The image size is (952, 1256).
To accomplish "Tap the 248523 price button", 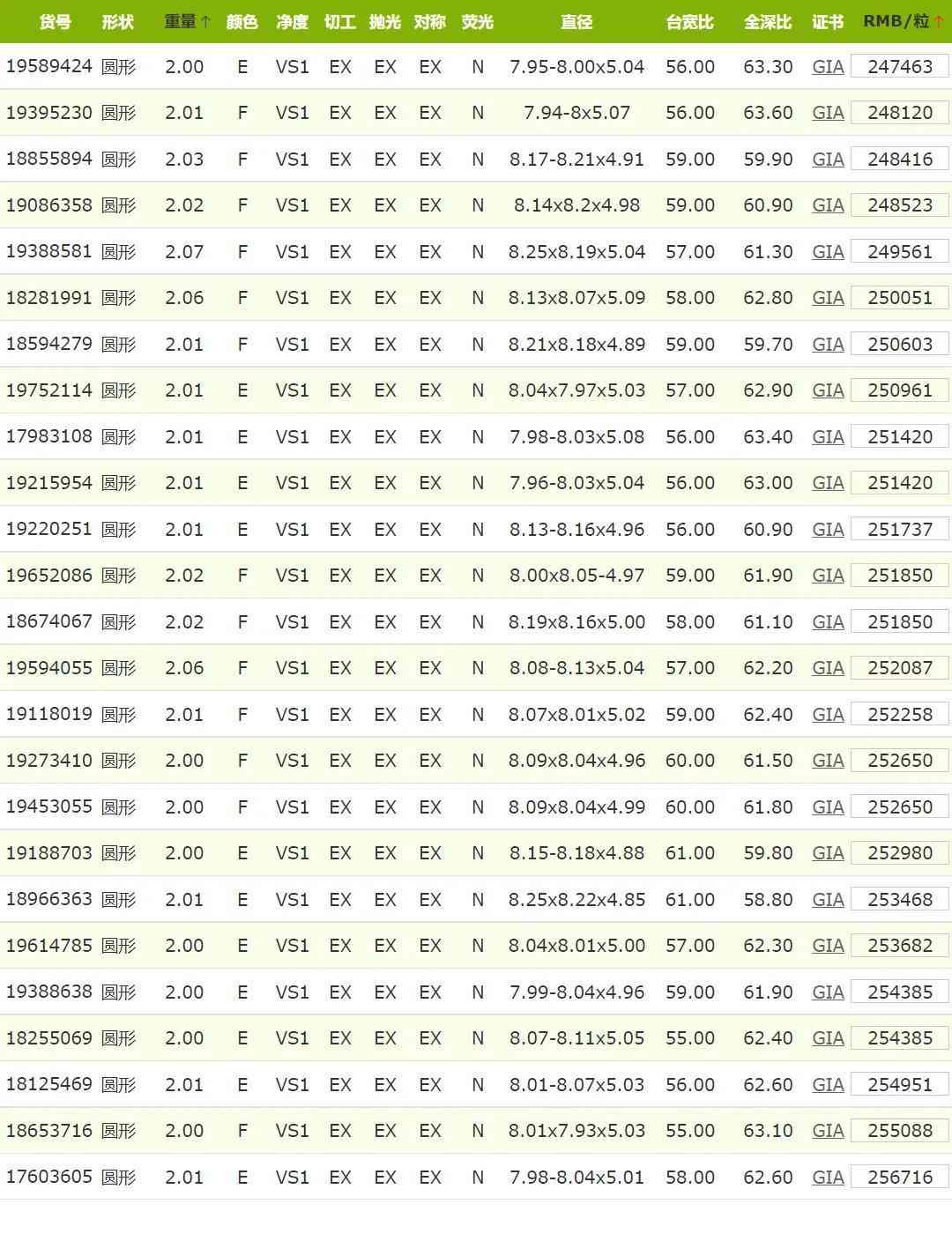I will coord(899,205).
